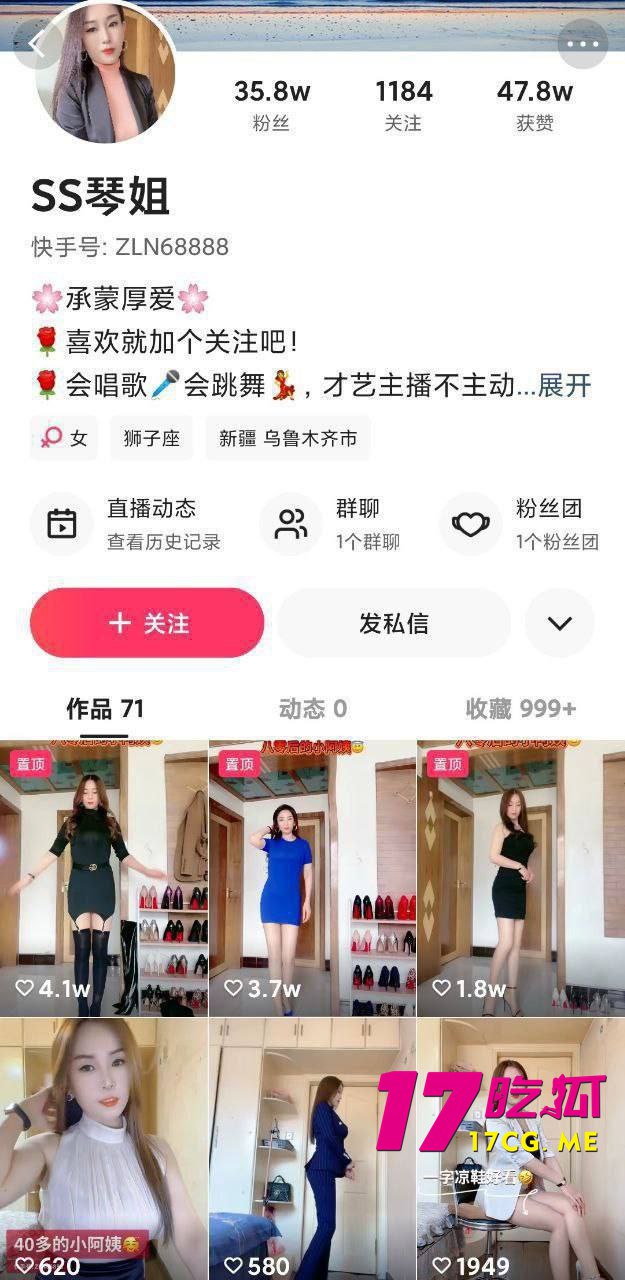
Task: Open the three-dot overflow menu
Action: coord(582,45)
